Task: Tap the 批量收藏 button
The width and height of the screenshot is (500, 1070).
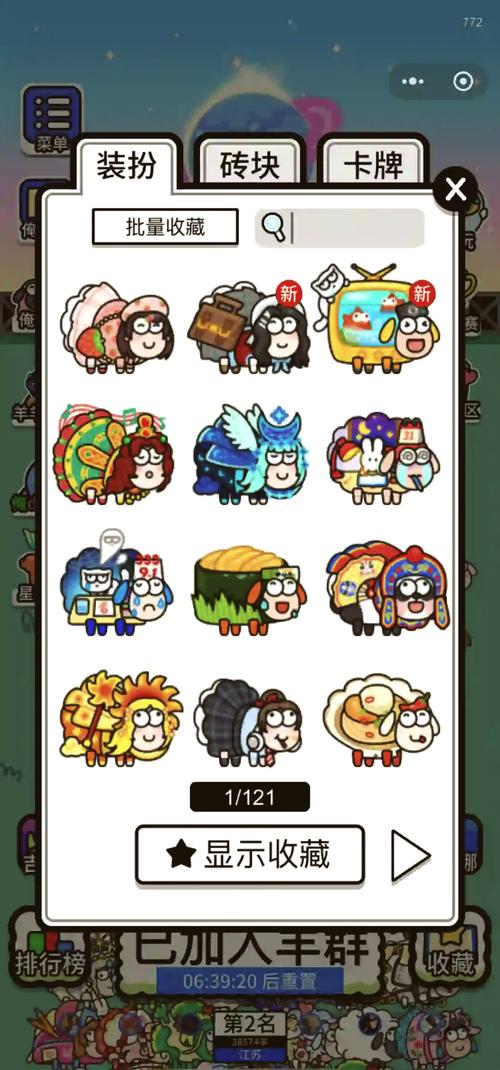Action: tap(165, 227)
